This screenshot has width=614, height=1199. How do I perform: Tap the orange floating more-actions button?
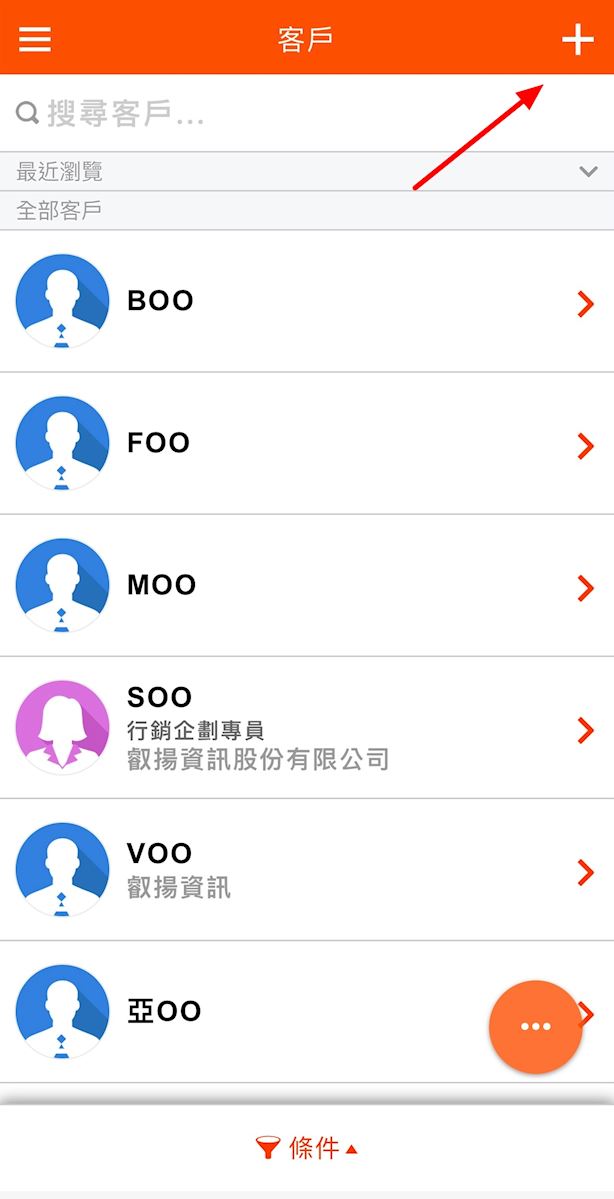[x=535, y=1027]
